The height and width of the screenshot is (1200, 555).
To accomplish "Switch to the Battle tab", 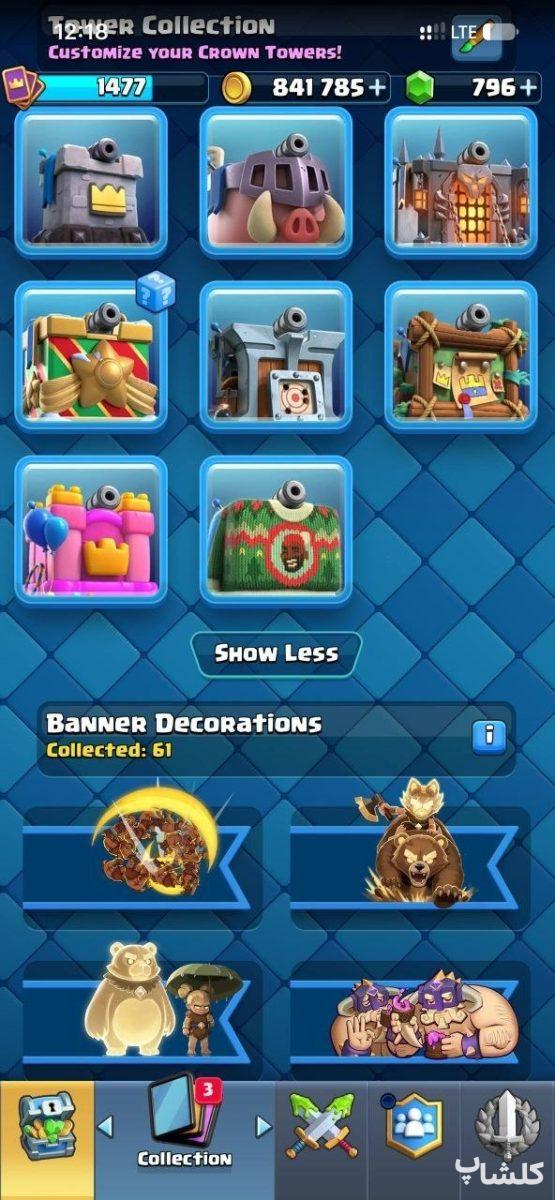I will click(322, 1126).
